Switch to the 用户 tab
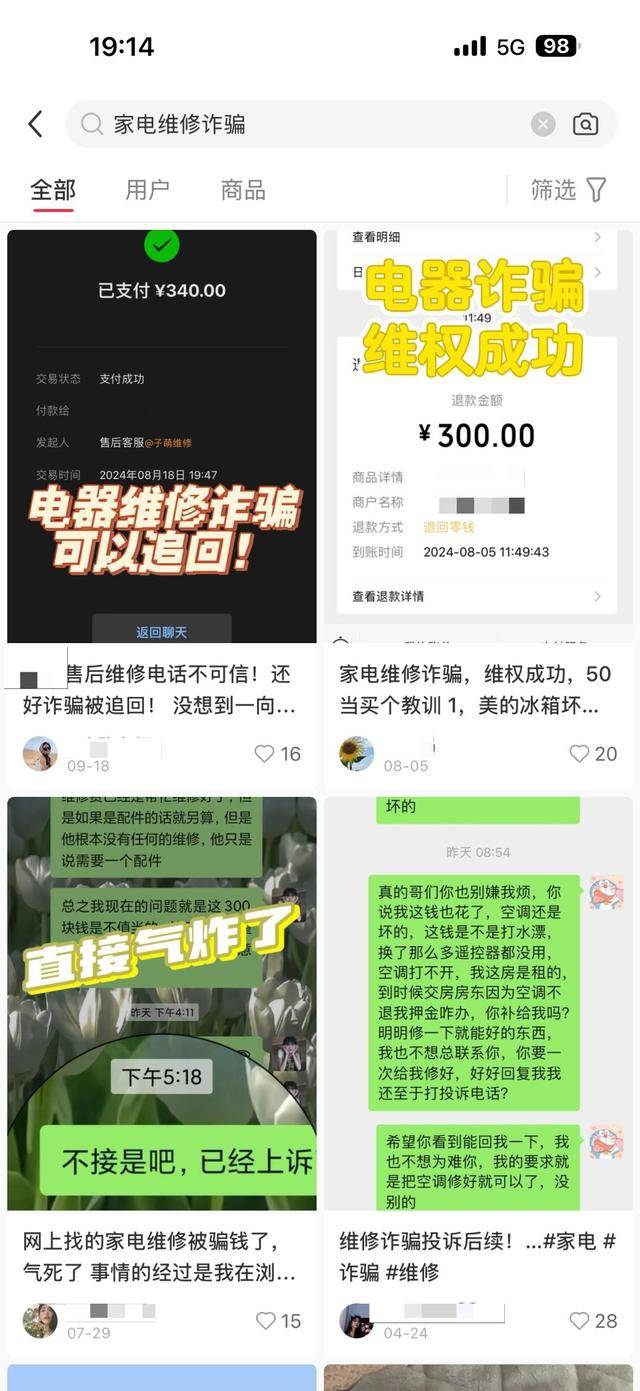The image size is (640, 1391). pyautogui.click(x=147, y=189)
